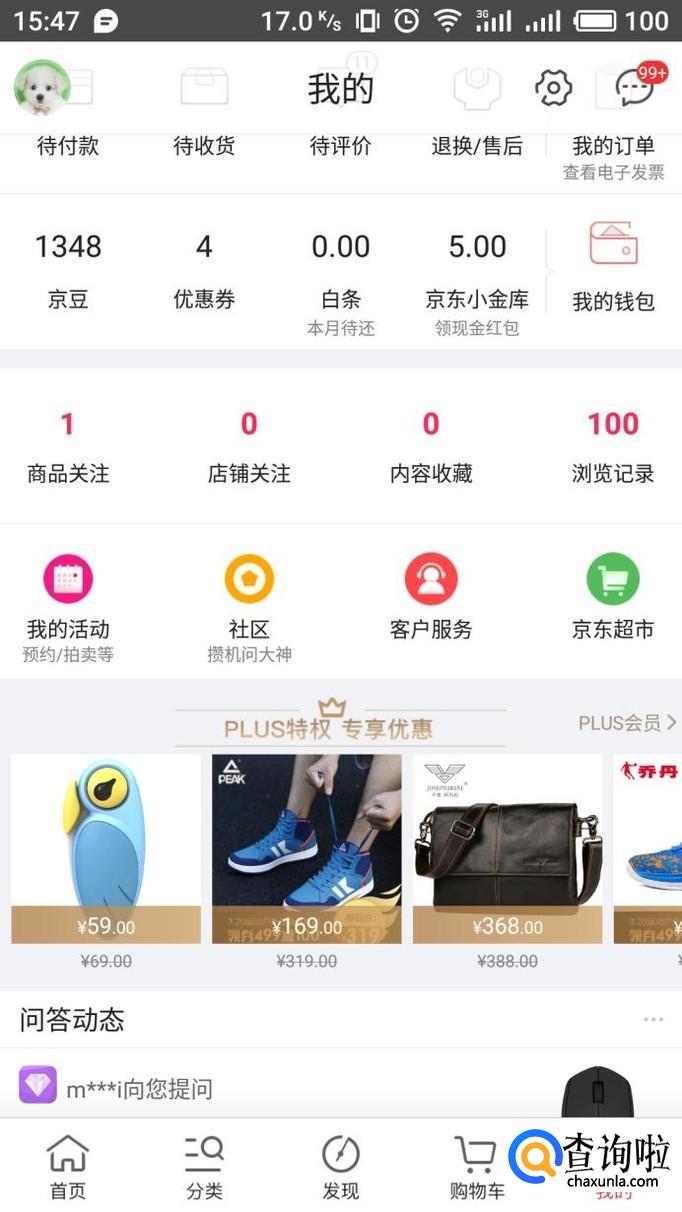Switch to the 首页 tab
Screen dimensions: 682x1212
(68, 1166)
